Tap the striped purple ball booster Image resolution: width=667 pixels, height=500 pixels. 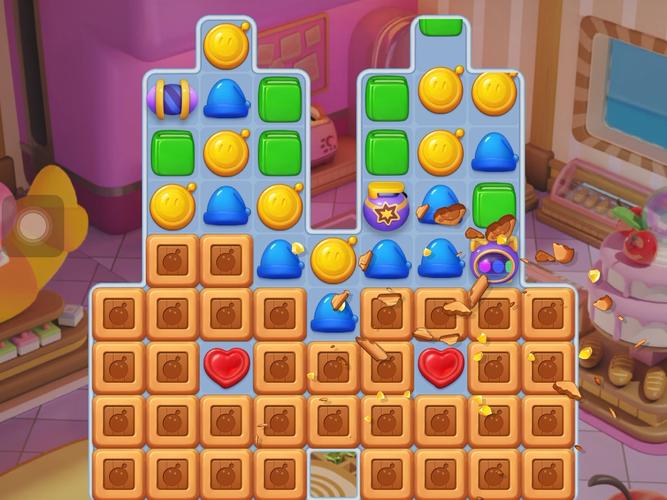[x=172, y=99]
